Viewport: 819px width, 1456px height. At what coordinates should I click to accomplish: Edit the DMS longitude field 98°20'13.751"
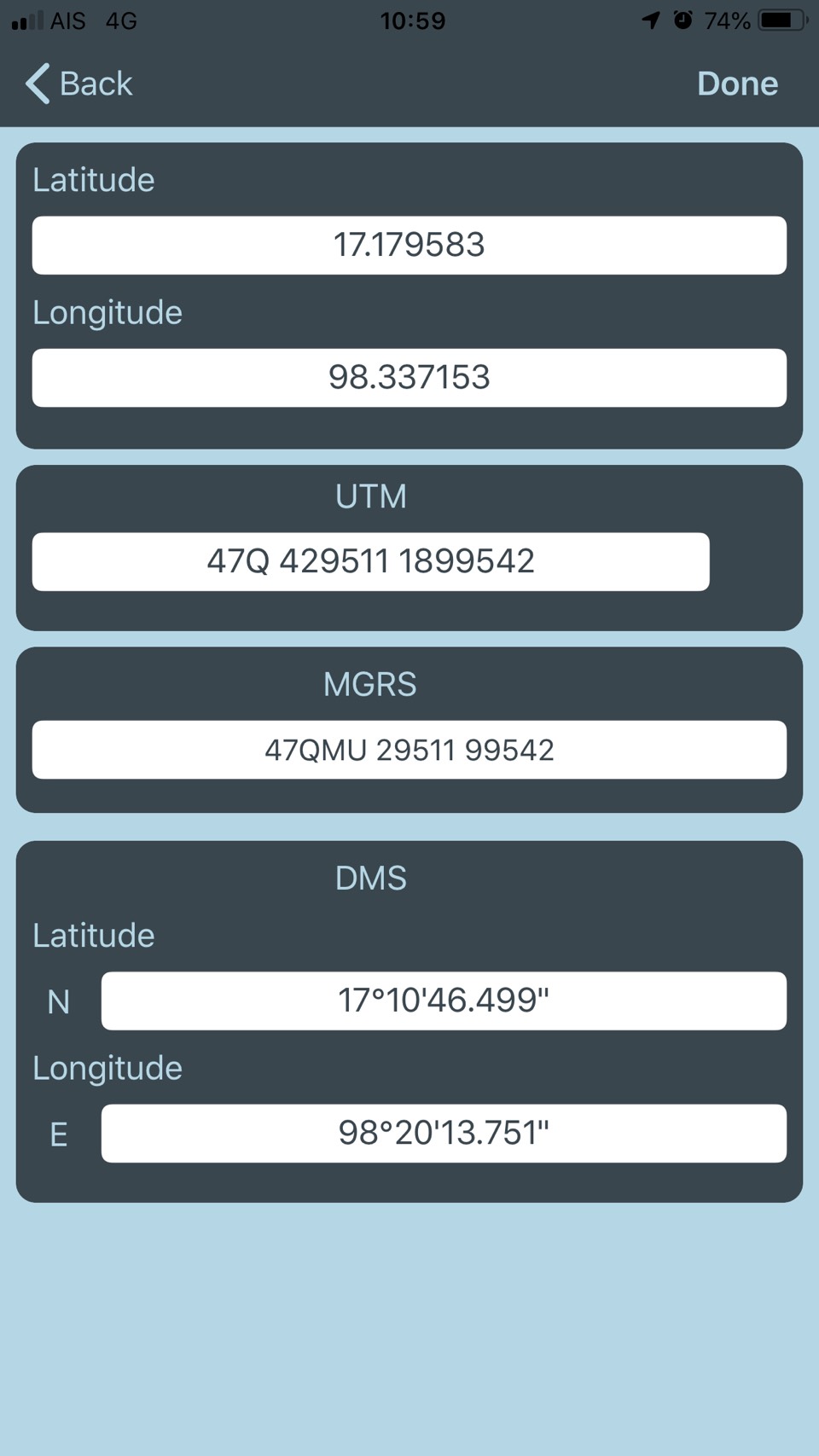pyautogui.click(x=444, y=1133)
